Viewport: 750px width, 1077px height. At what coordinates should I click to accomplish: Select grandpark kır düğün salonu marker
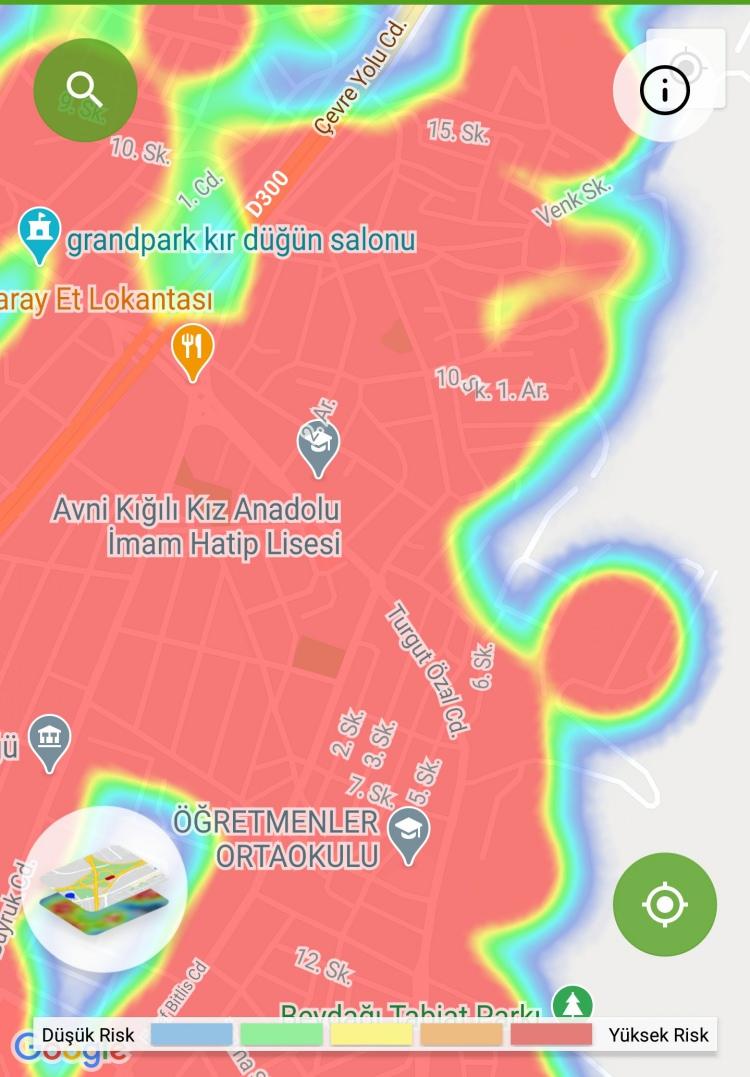[x=39, y=234]
